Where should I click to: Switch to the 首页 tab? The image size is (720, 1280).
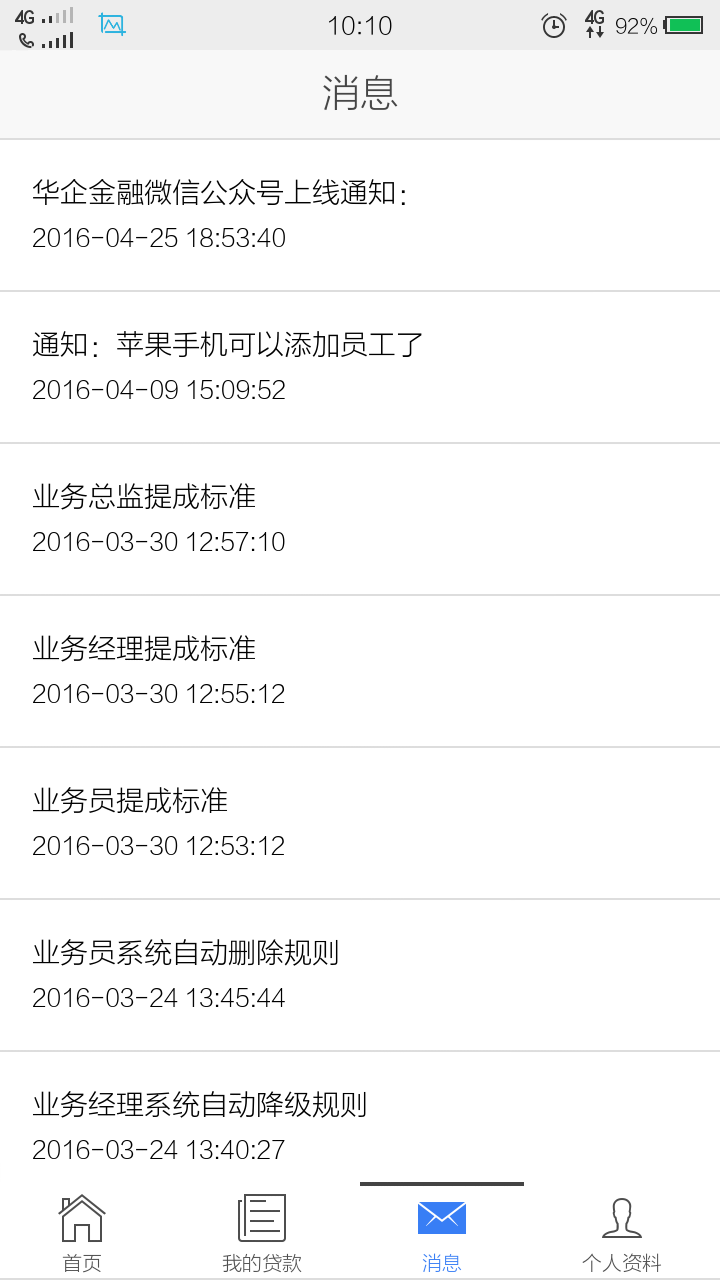coord(82,1233)
